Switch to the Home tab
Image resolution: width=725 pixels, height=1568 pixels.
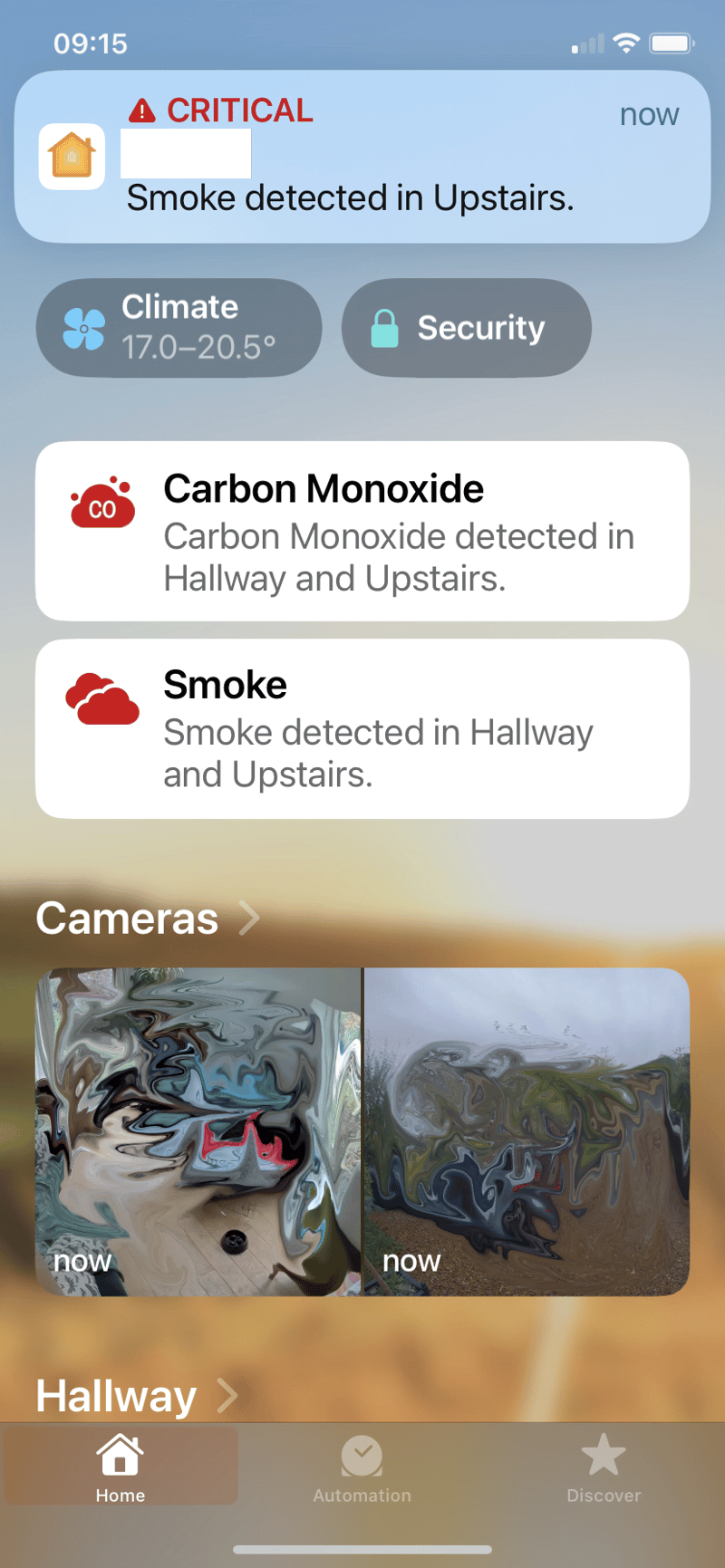pyautogui.click(x=121, y=1468)
